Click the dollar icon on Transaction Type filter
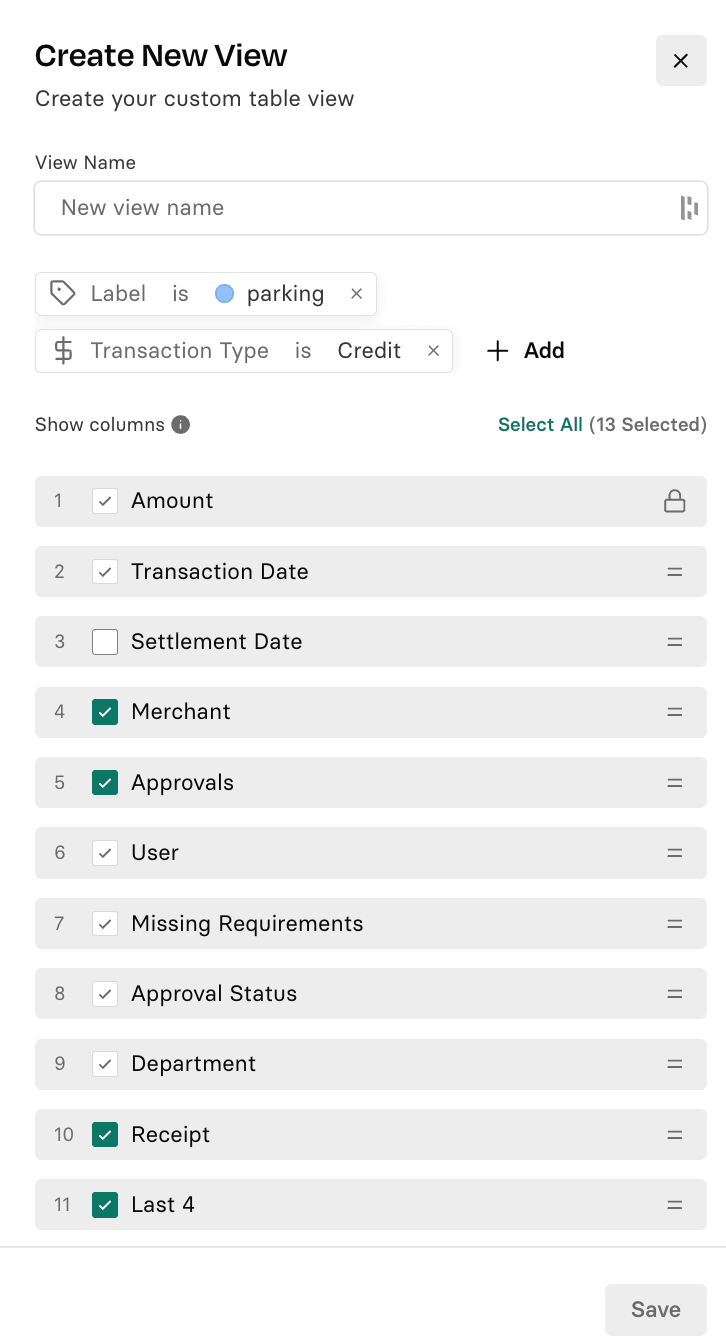This screenshot has height=1344, width=726. (63, 350)
